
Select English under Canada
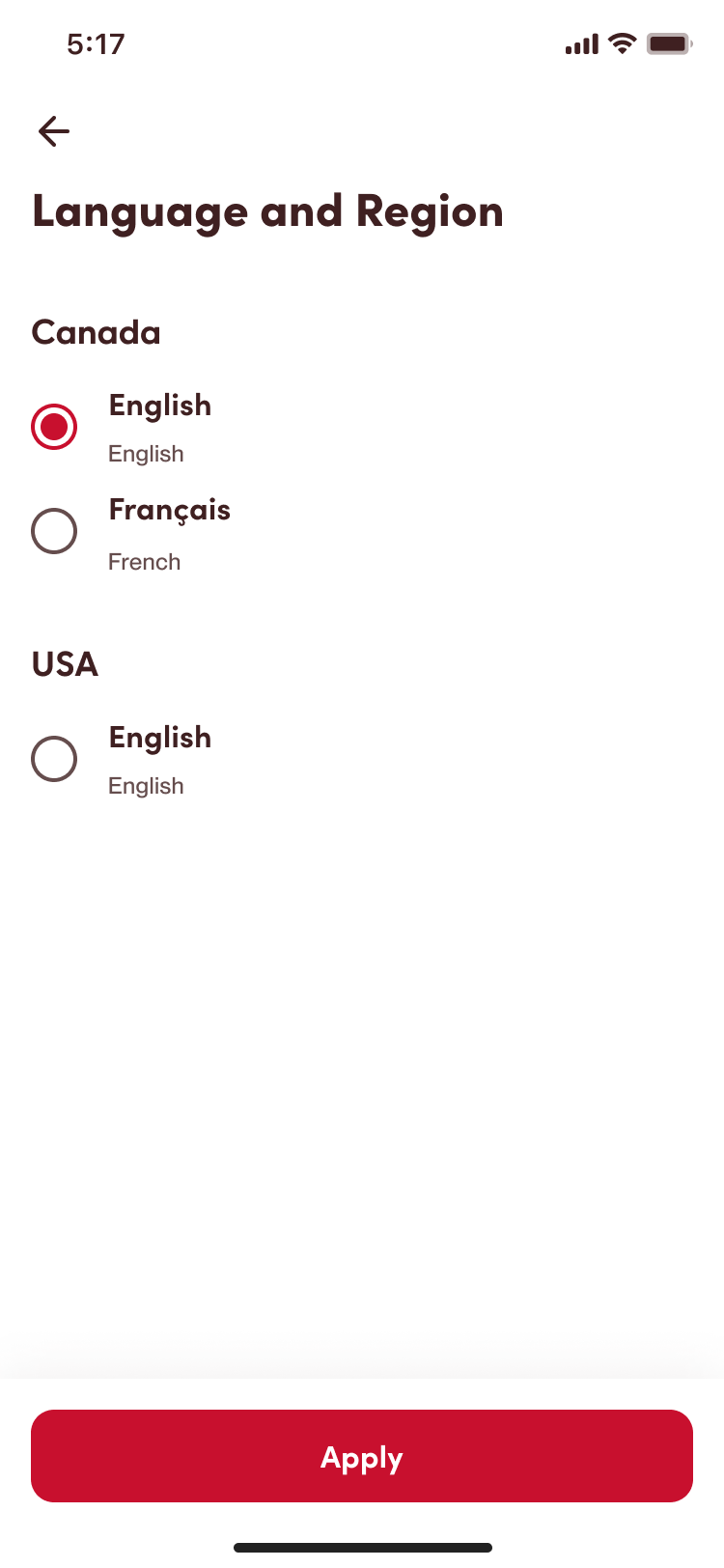54,427
